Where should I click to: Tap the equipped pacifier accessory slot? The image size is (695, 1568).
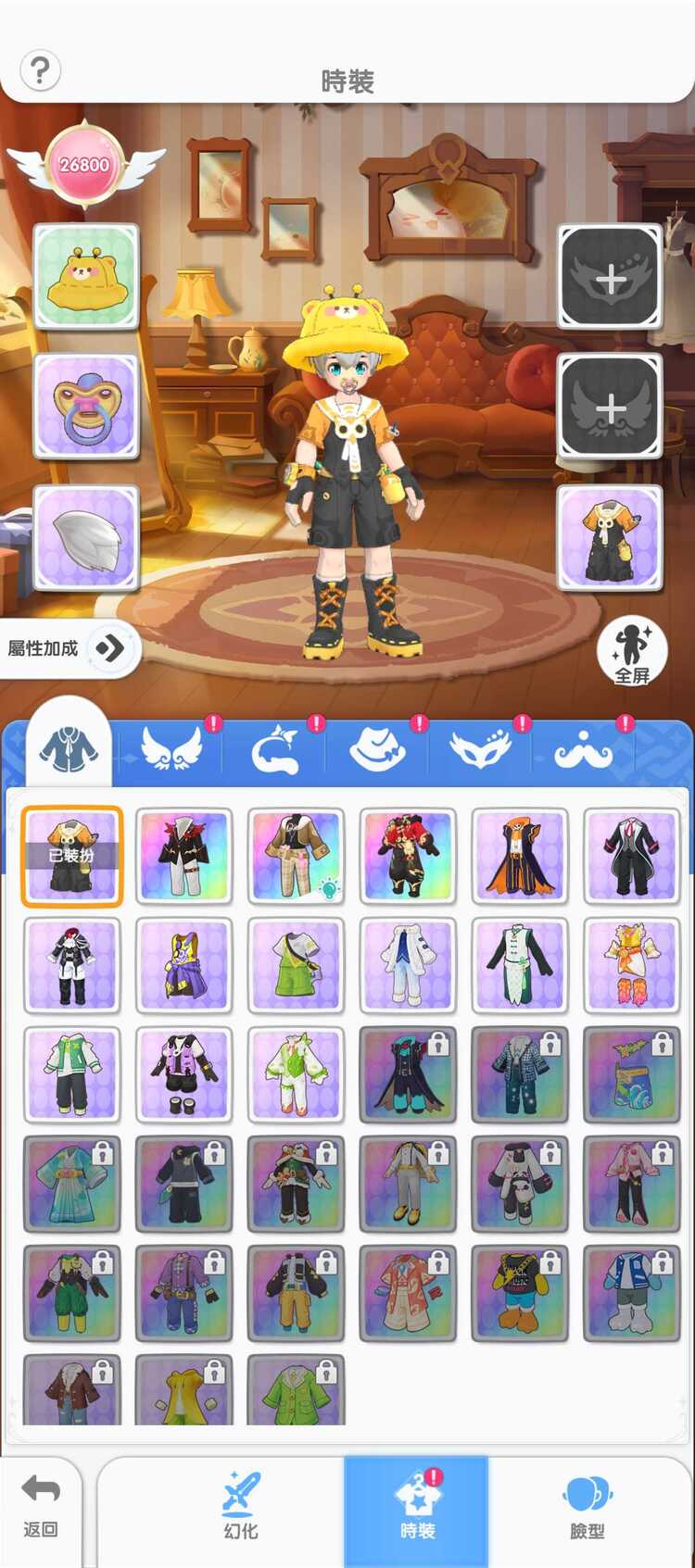click(x=86, y=407)
